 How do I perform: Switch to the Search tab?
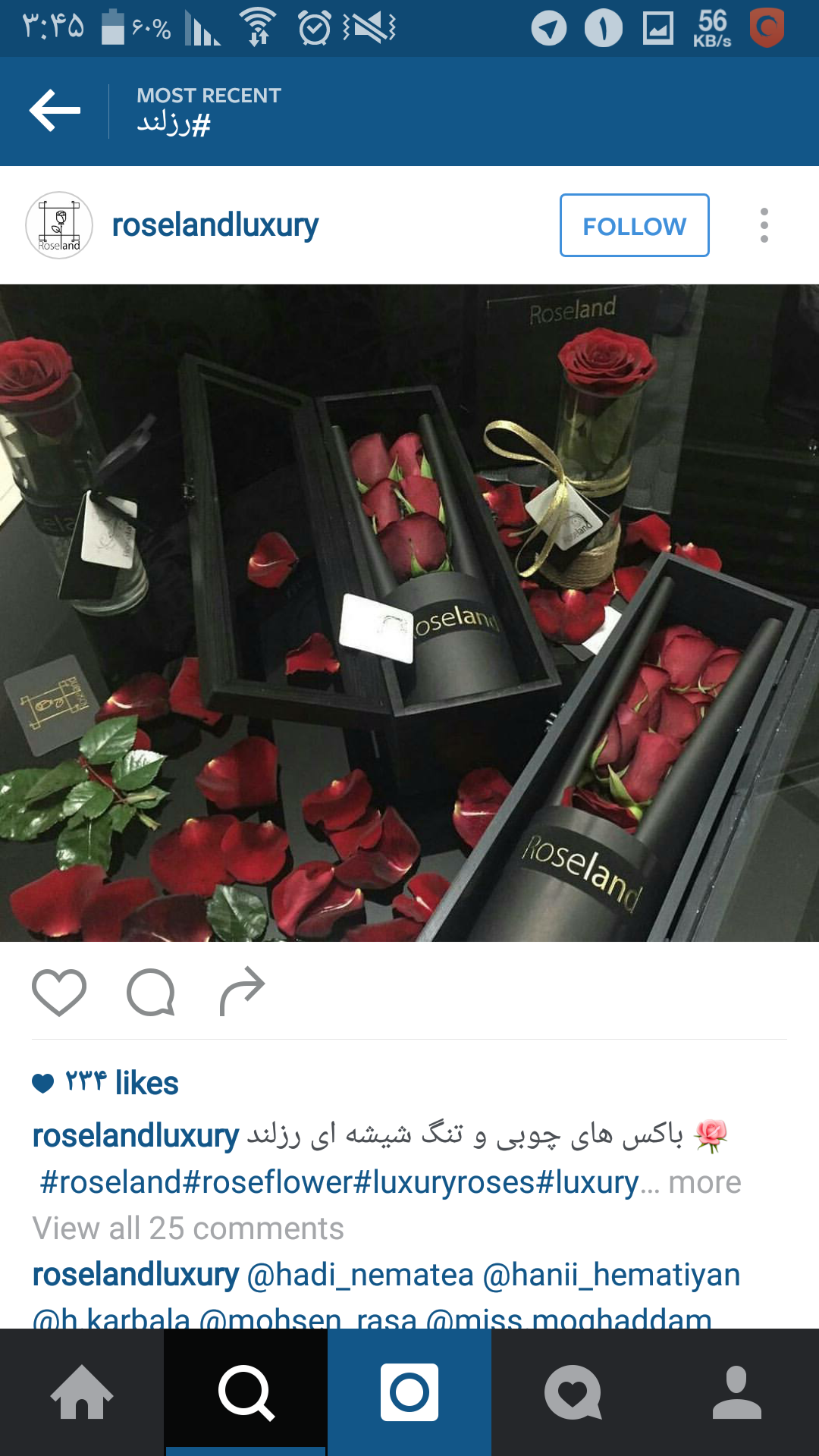click(x=246, y=1392)
